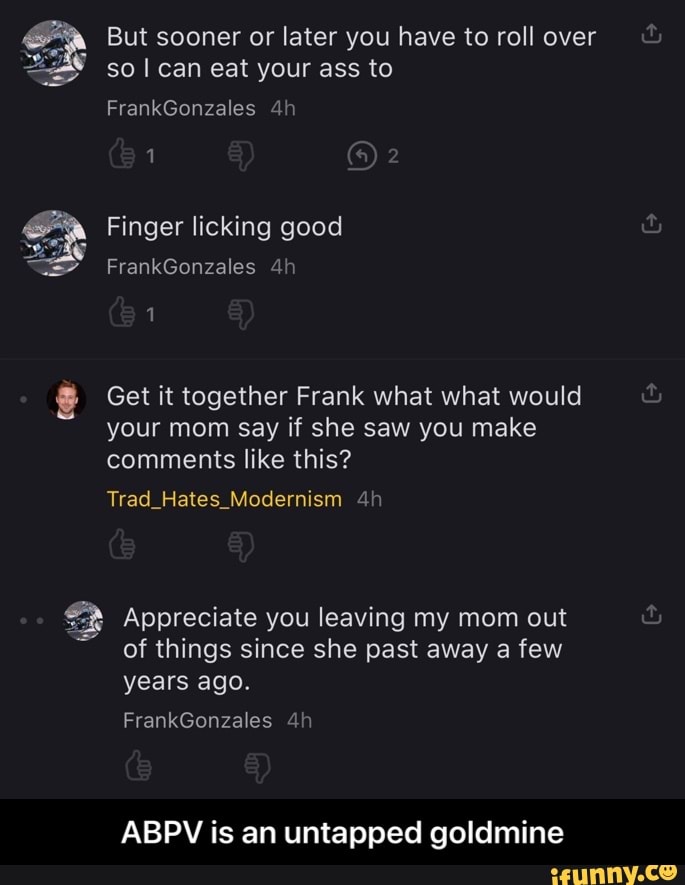Dislike the 'Get it together Frank' comment
The image size is (685, 885).
(240, 545)
